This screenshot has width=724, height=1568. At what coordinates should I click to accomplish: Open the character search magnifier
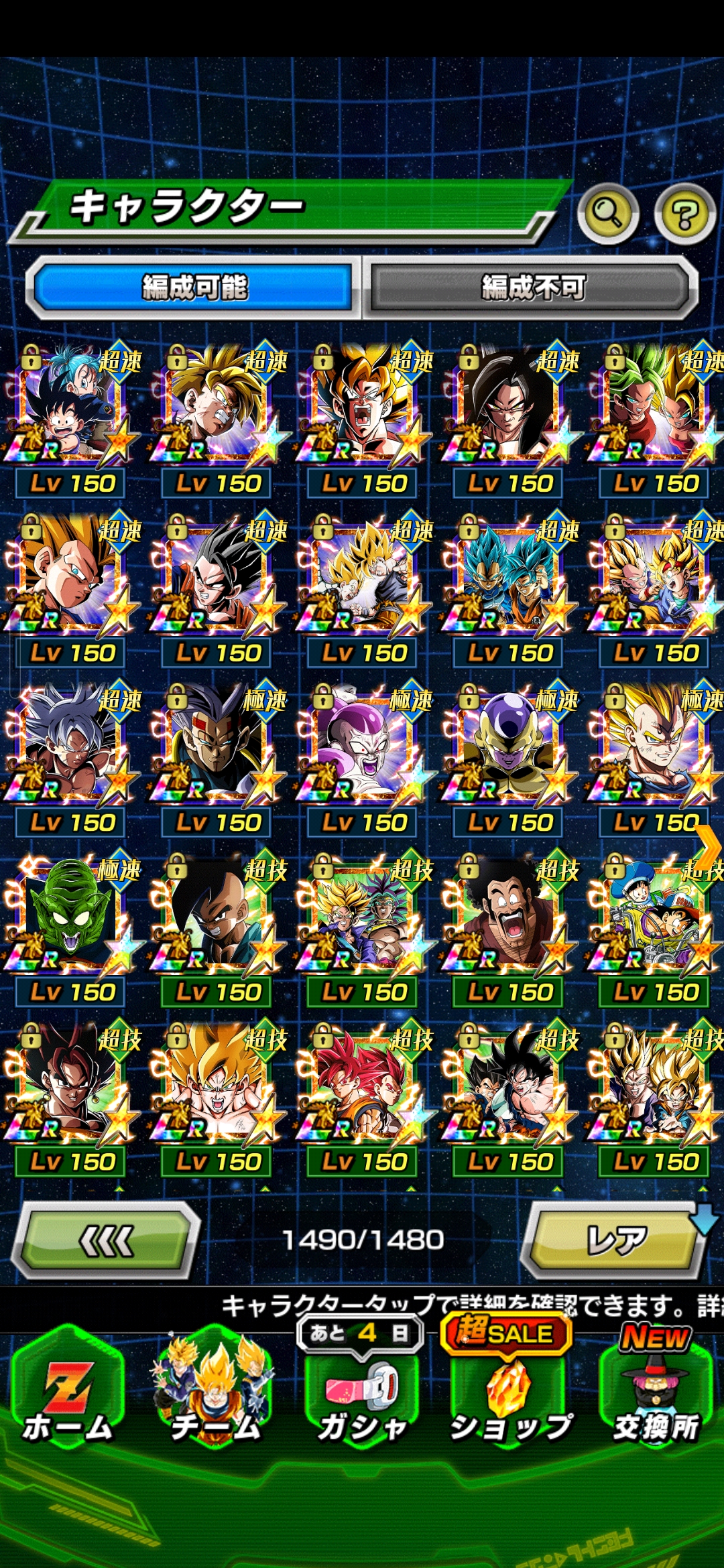click(x=607, y=213)
